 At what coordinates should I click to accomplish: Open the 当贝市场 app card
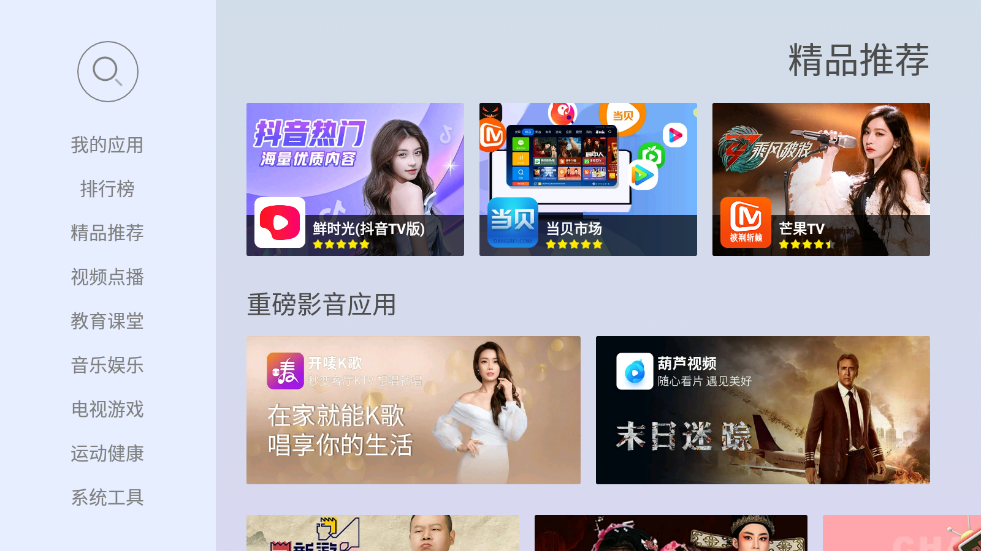[x=588, y=179]
